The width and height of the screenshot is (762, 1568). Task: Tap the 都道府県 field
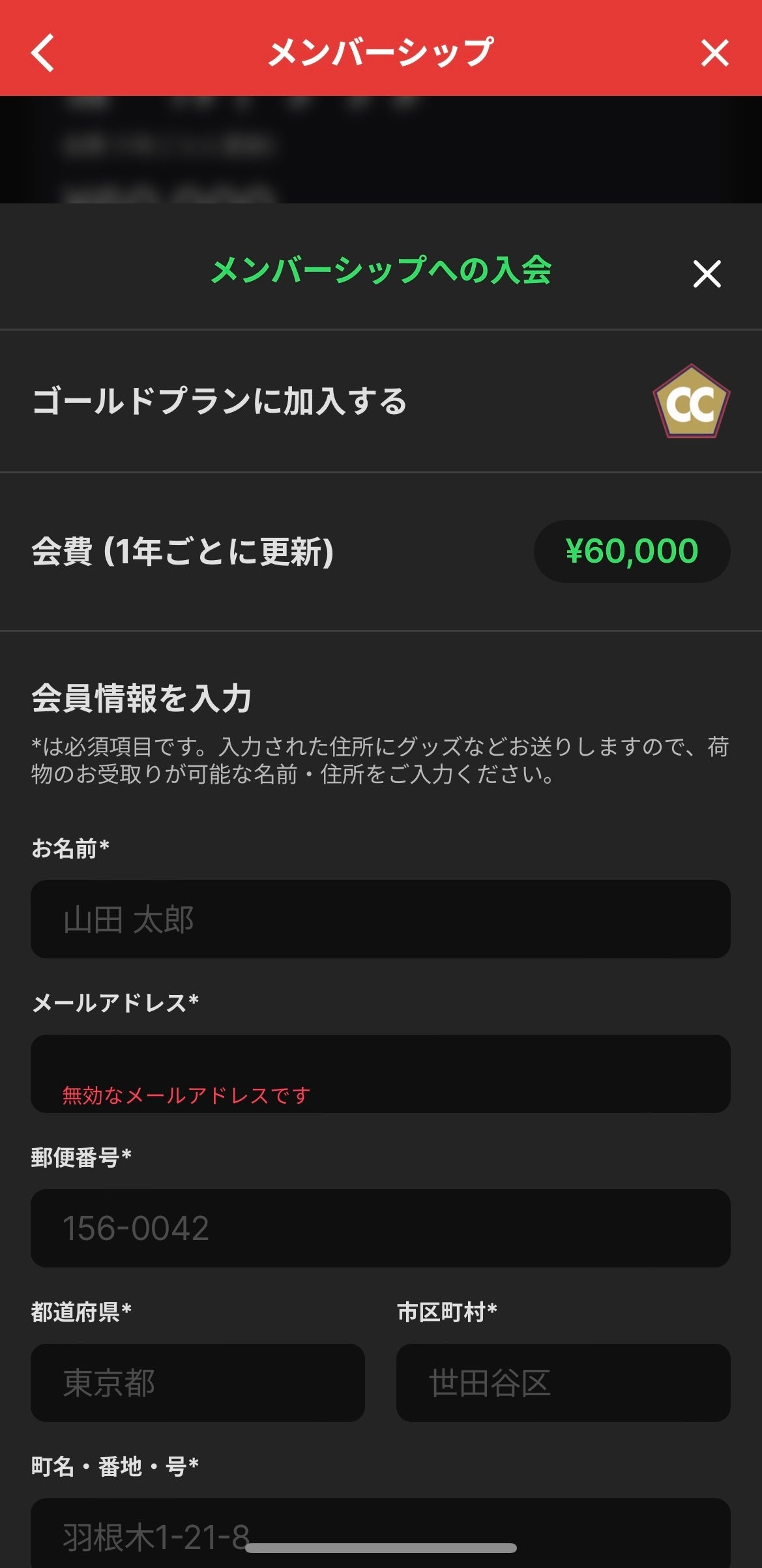[x=198, y=1382]
